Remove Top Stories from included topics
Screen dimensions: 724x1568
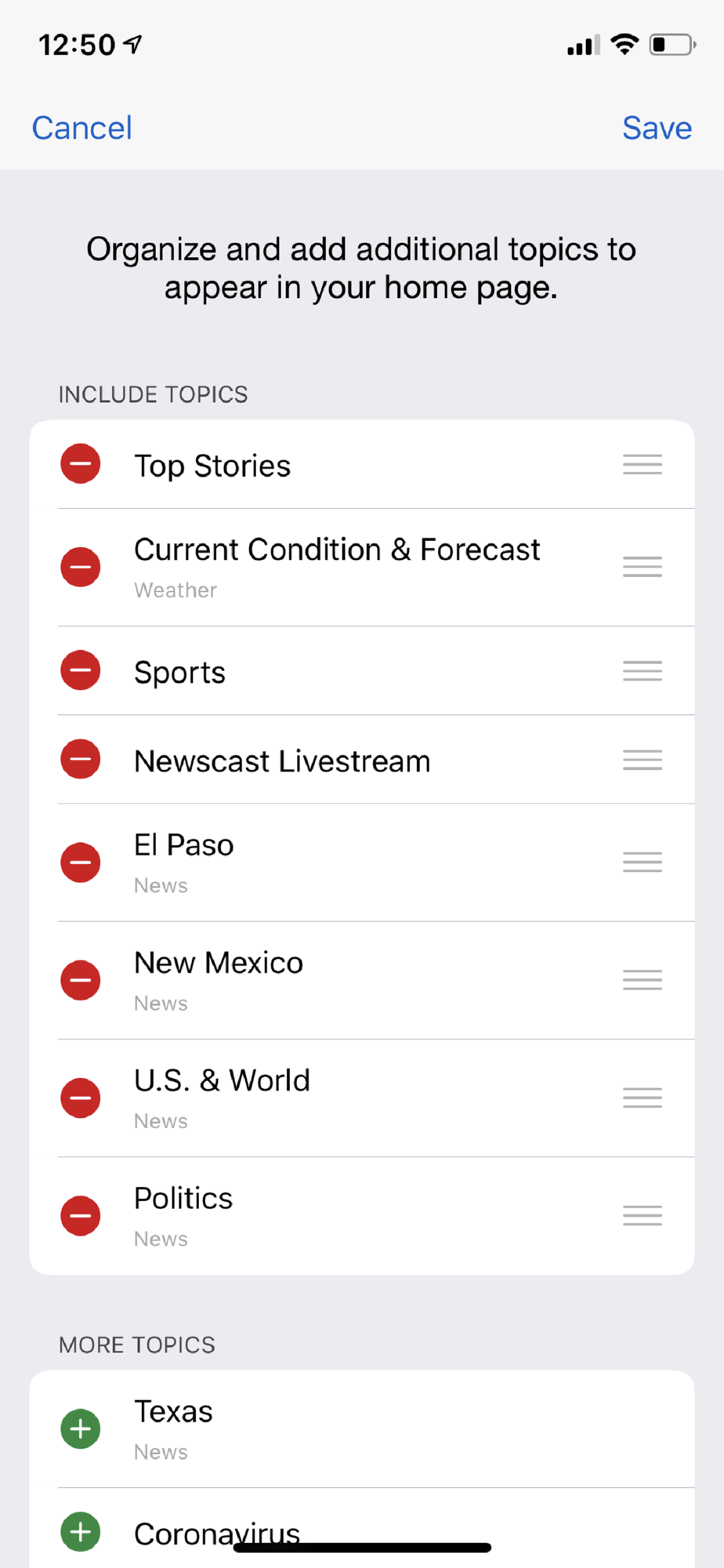81,464
